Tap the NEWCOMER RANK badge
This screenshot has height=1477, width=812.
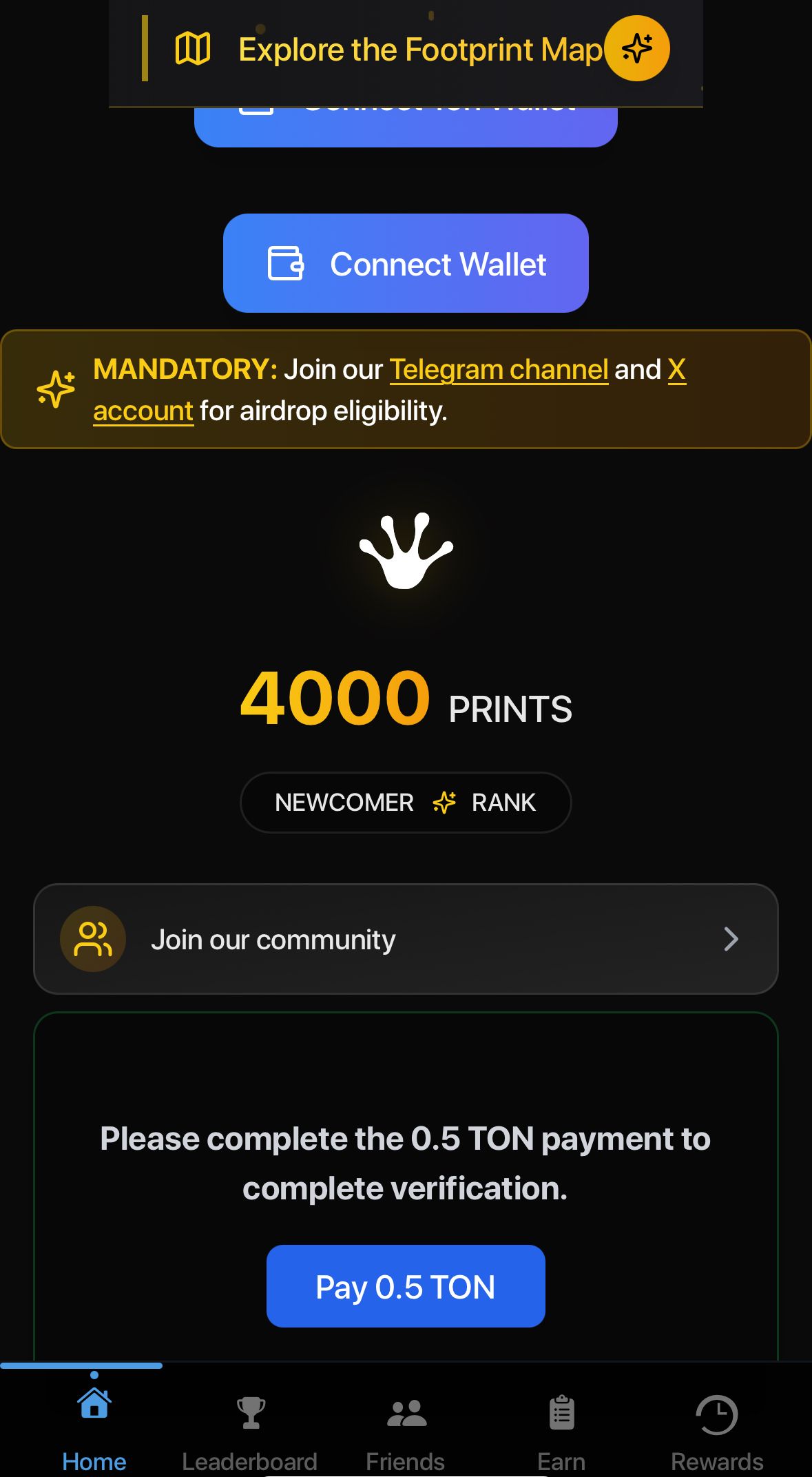(x=406, y=802)
